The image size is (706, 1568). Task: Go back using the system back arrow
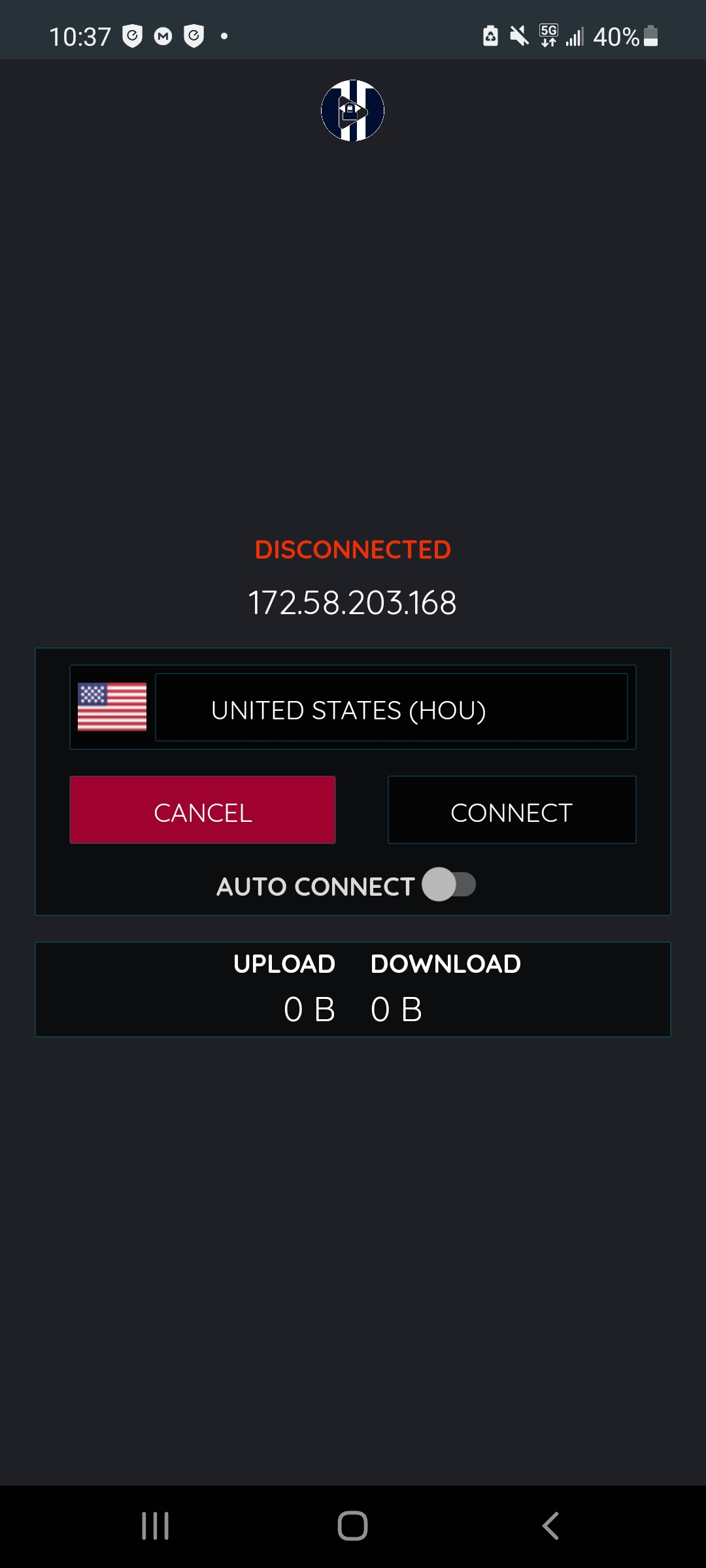550,1526
